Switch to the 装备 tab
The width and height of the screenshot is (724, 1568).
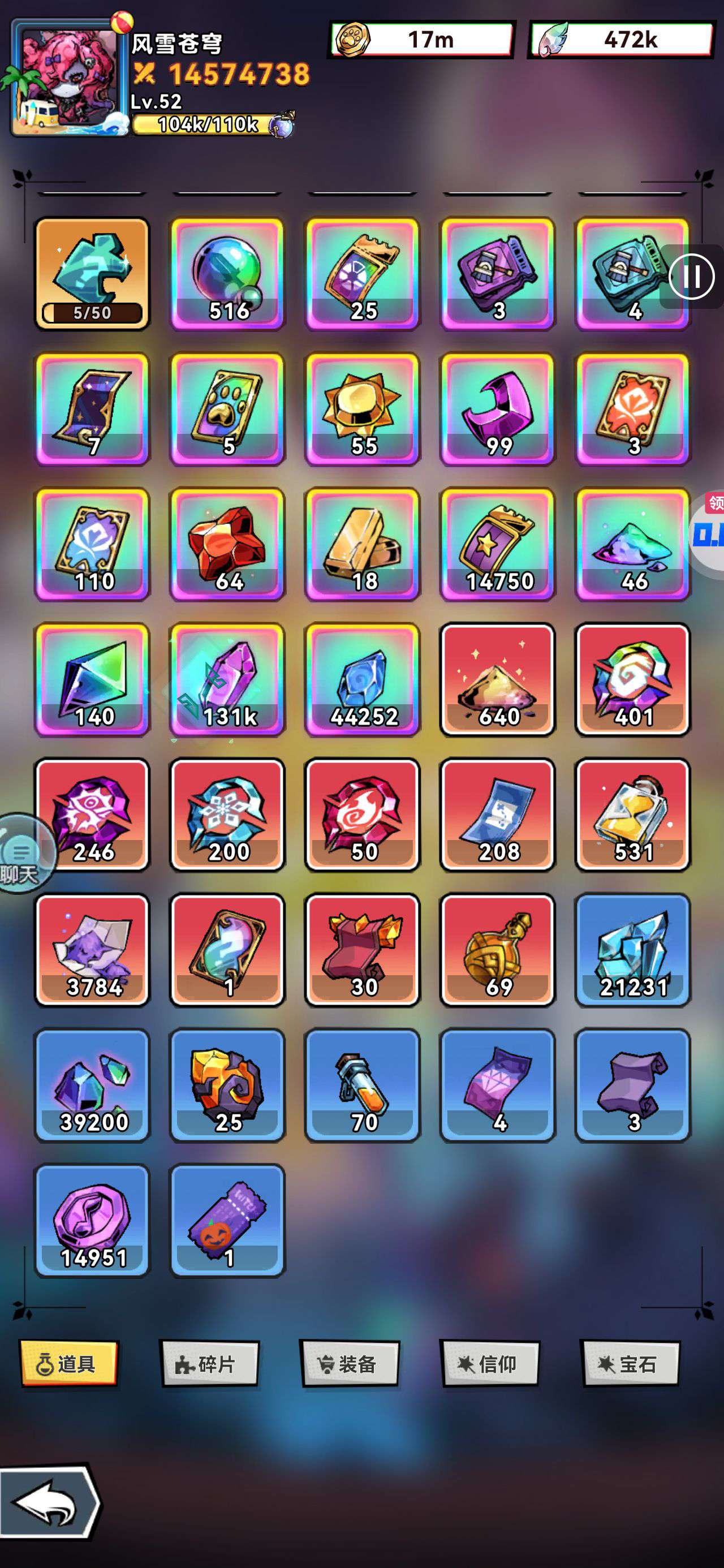pyautogui.click(x=350, y=1364)
